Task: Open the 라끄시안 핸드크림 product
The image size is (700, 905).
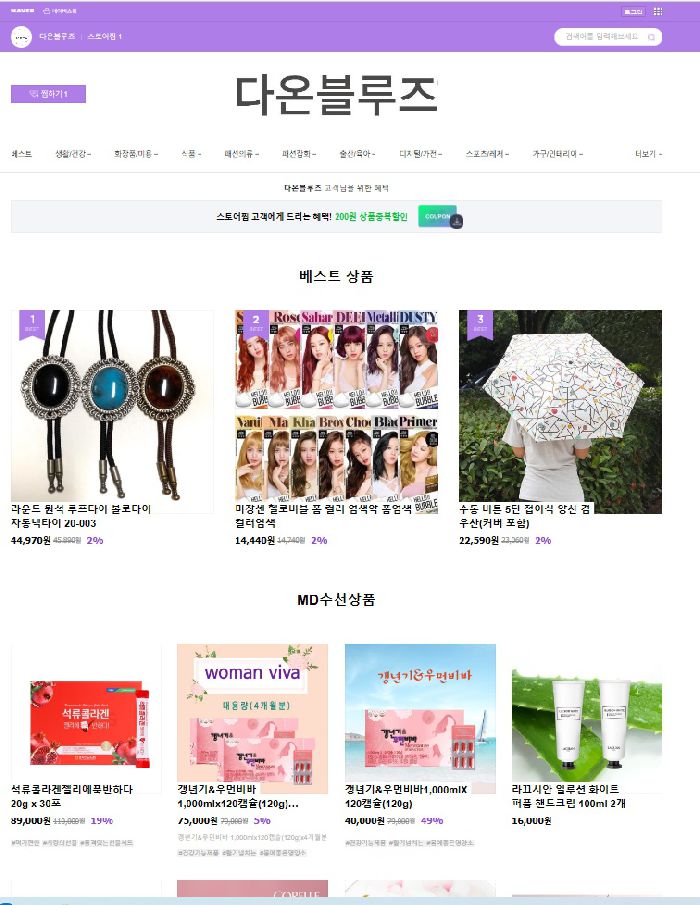Action: coord(586,718)
